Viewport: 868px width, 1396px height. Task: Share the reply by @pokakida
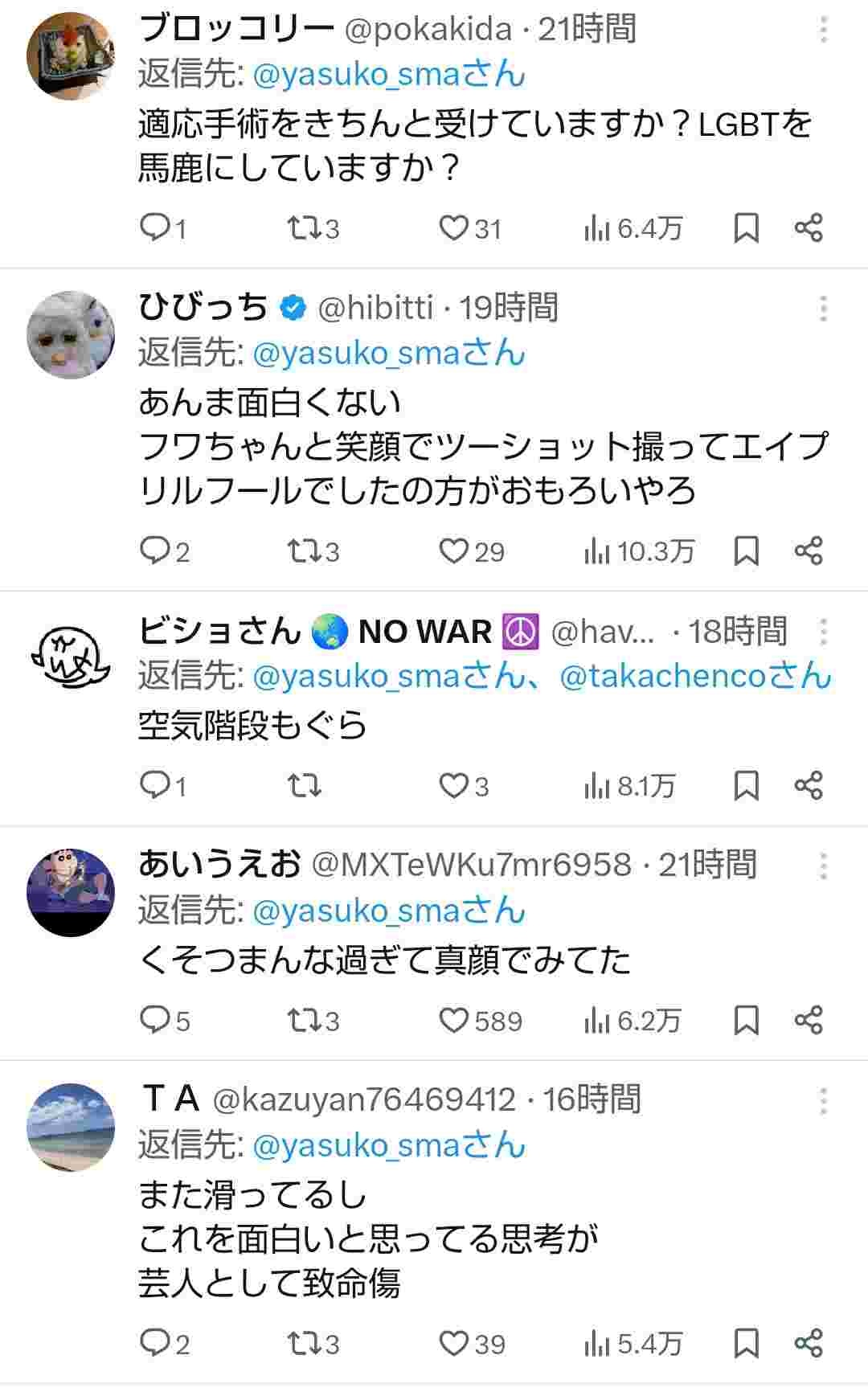click(x=809, y=229)
